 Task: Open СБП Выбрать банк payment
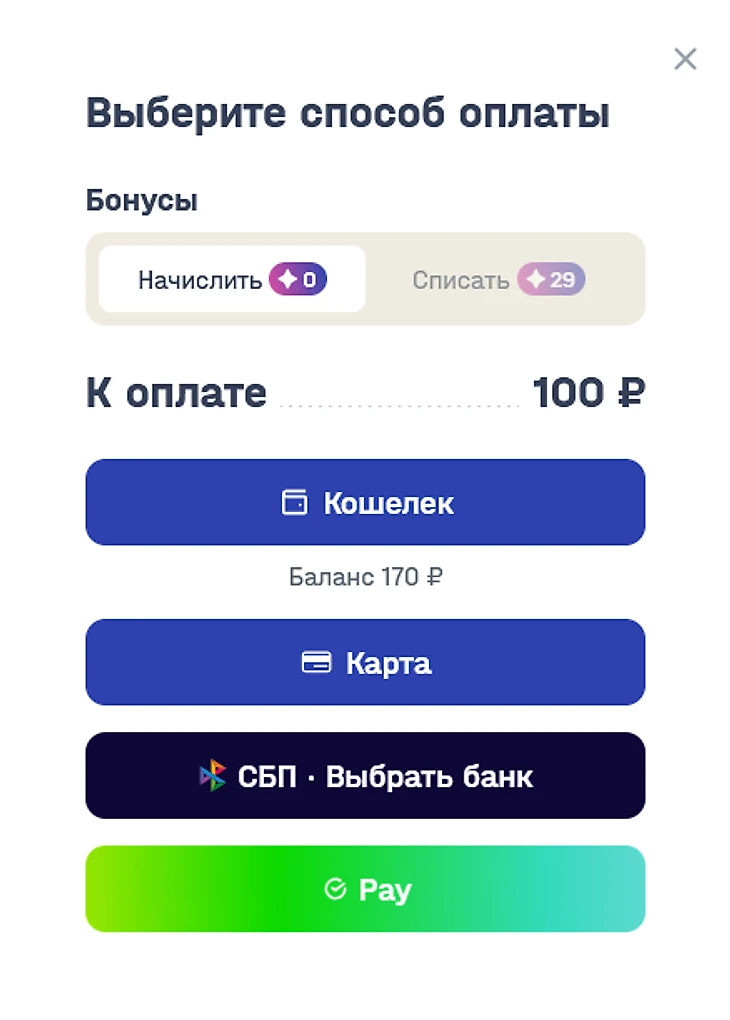coord(365,776)
